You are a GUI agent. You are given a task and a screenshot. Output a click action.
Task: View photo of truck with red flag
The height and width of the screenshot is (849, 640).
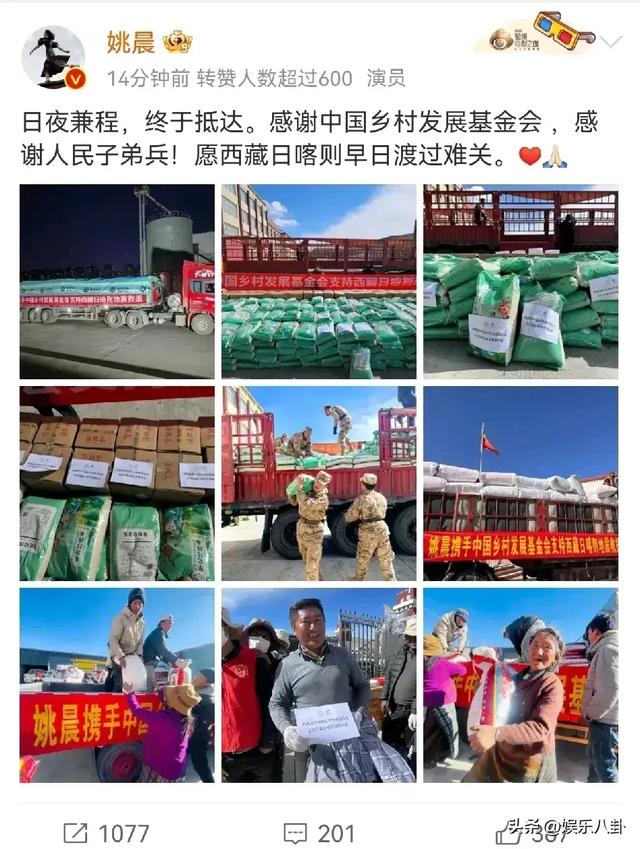pos(520,484)
